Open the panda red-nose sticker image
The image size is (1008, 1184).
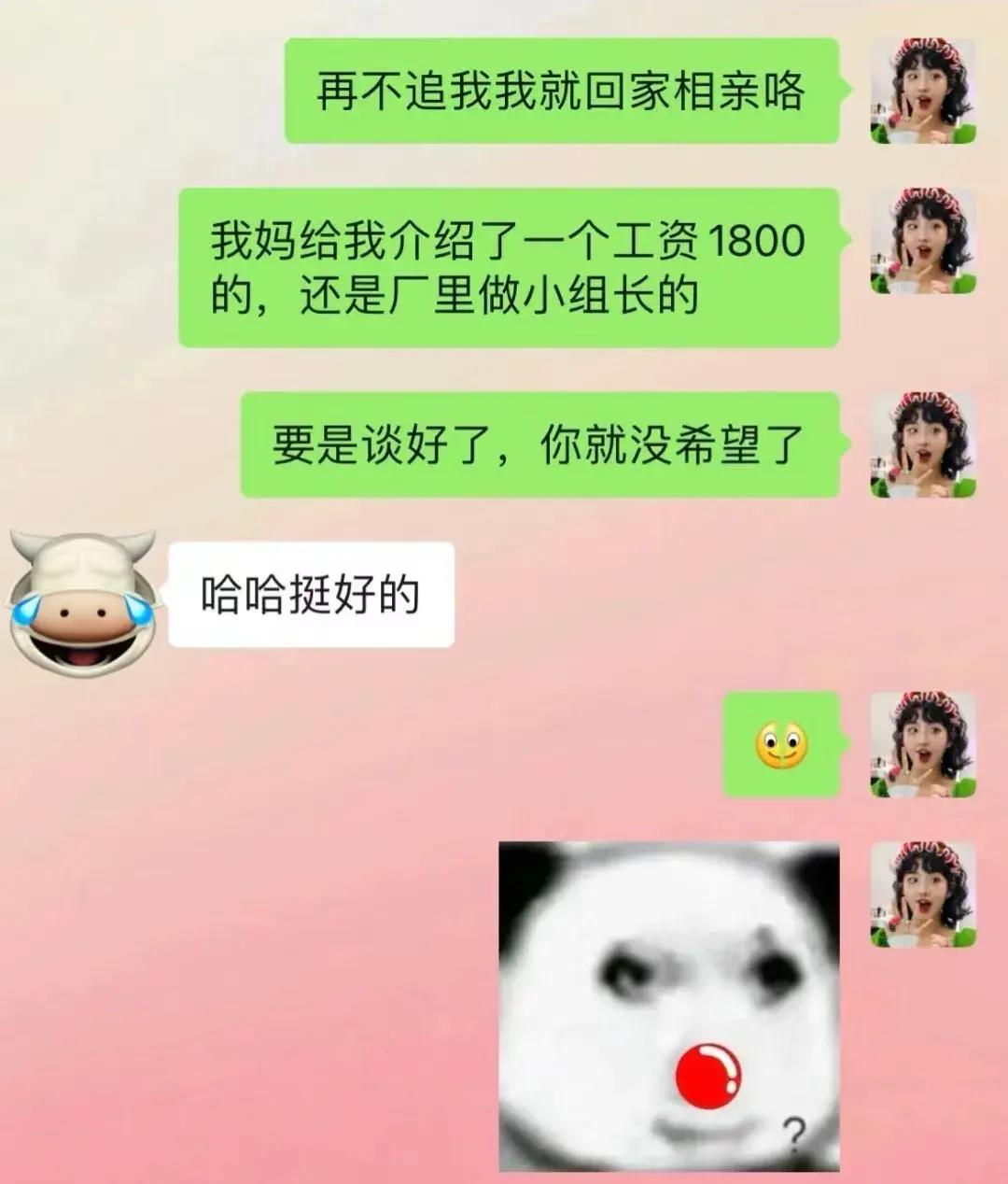coord(669,1006)
